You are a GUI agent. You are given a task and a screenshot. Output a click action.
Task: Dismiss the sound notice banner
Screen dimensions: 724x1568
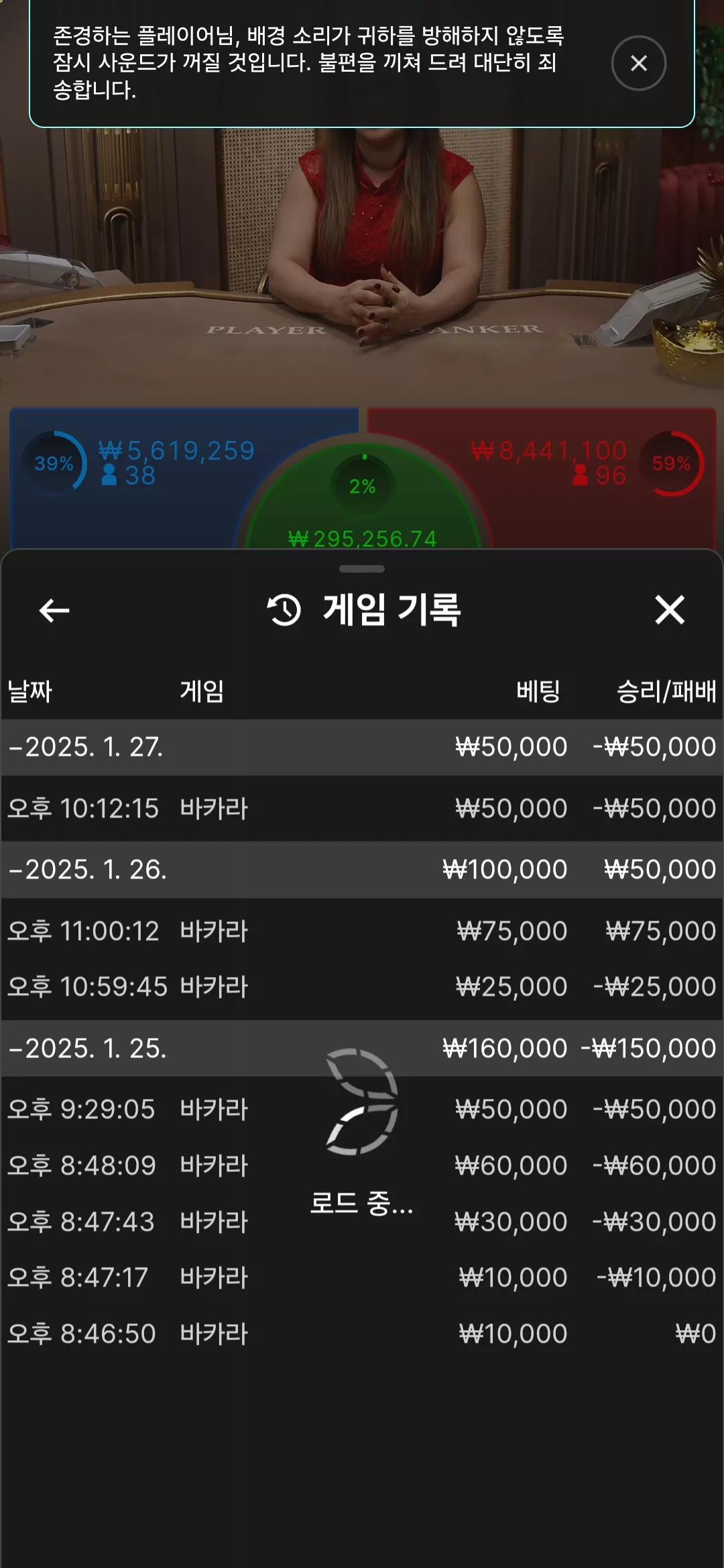(638, 63)
